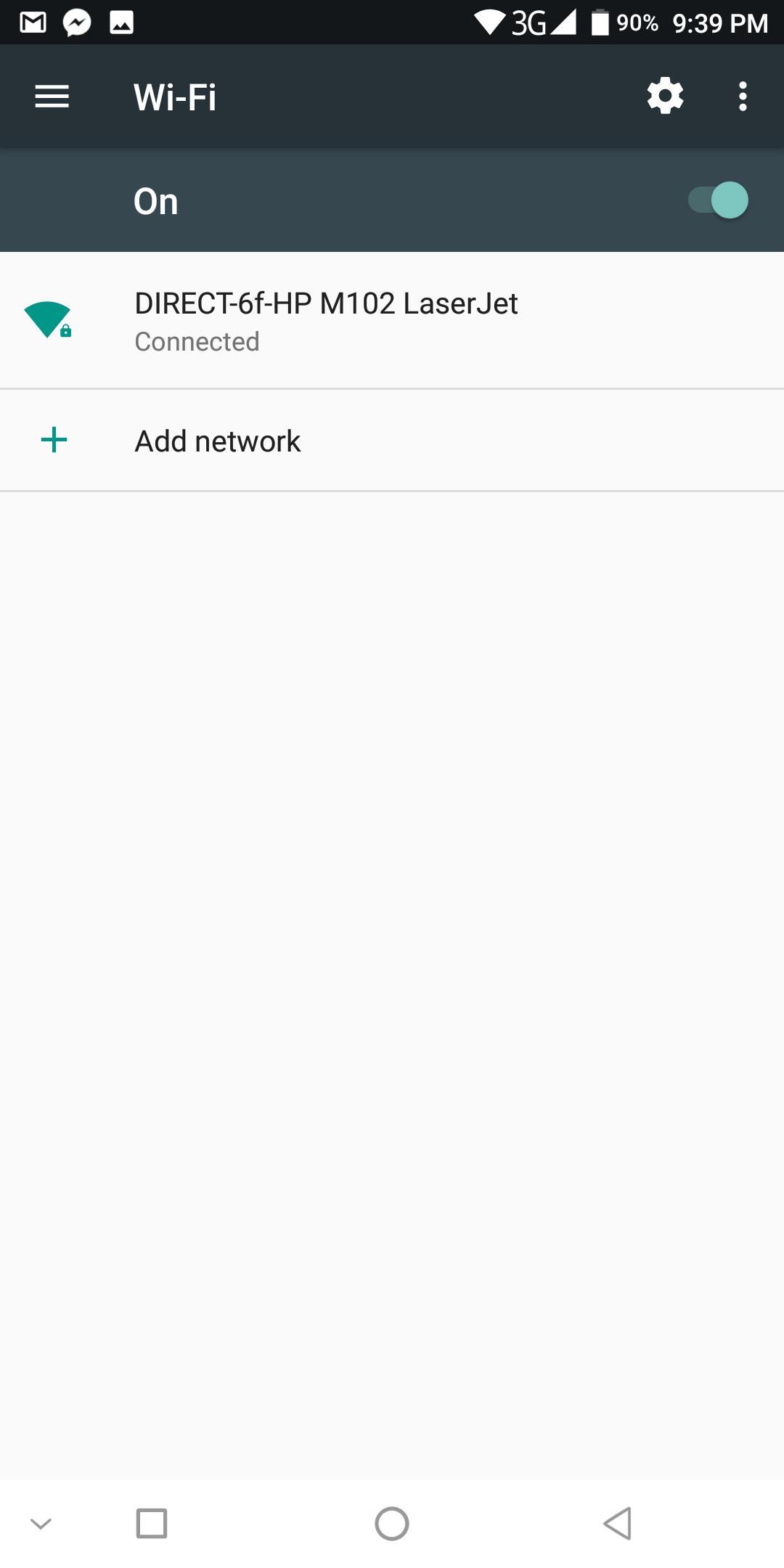Go to the home screen
Image resolution: width=784 pixels, height=1568 pixels.
tap(392, 1523)
